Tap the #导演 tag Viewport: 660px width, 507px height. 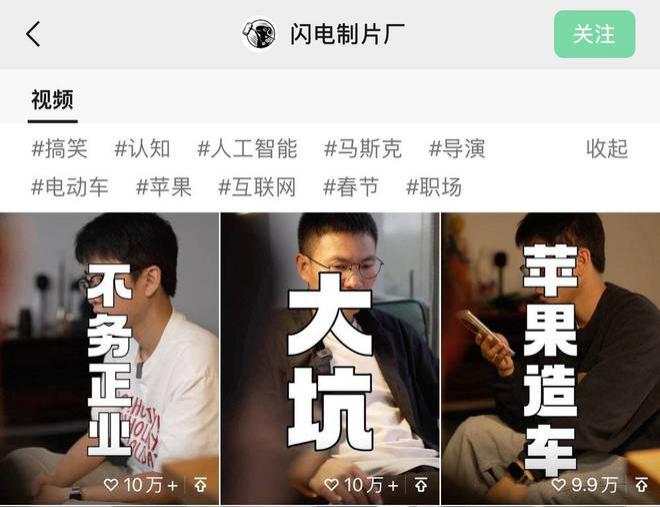(x=457, y=149)
